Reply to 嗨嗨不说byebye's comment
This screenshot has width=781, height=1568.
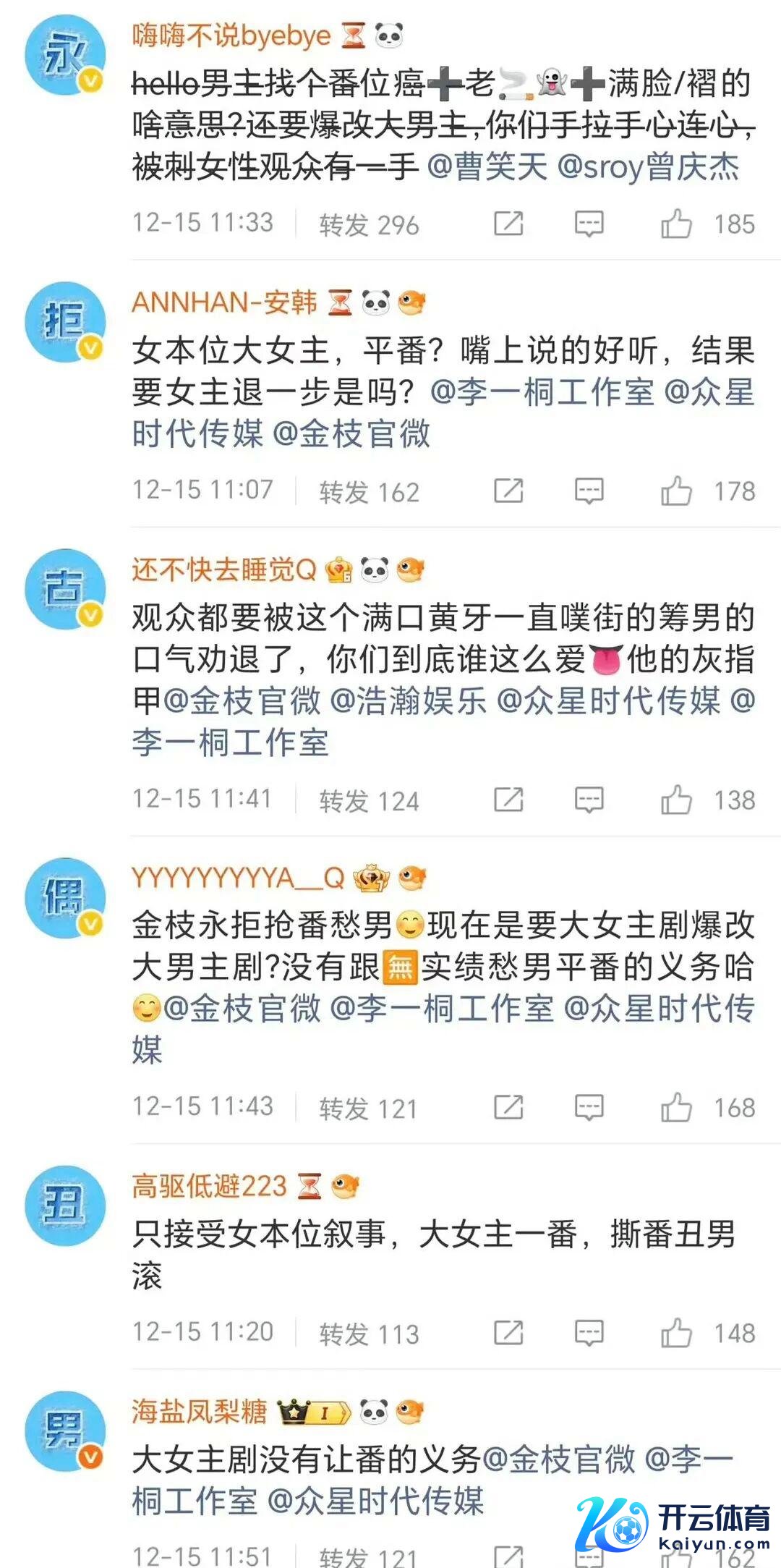[x=589, y=224]
